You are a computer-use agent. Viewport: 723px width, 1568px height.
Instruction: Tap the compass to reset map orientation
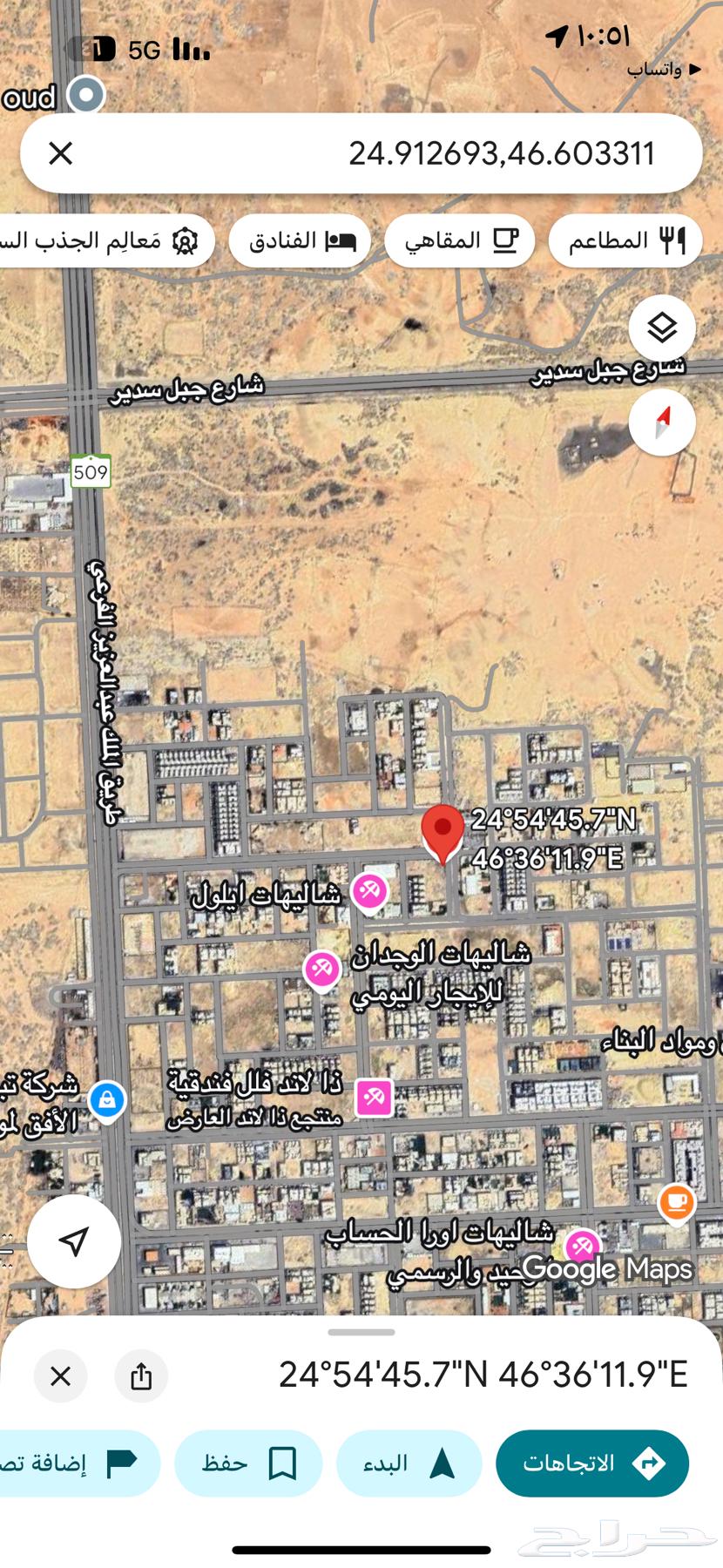click(662, 422)
